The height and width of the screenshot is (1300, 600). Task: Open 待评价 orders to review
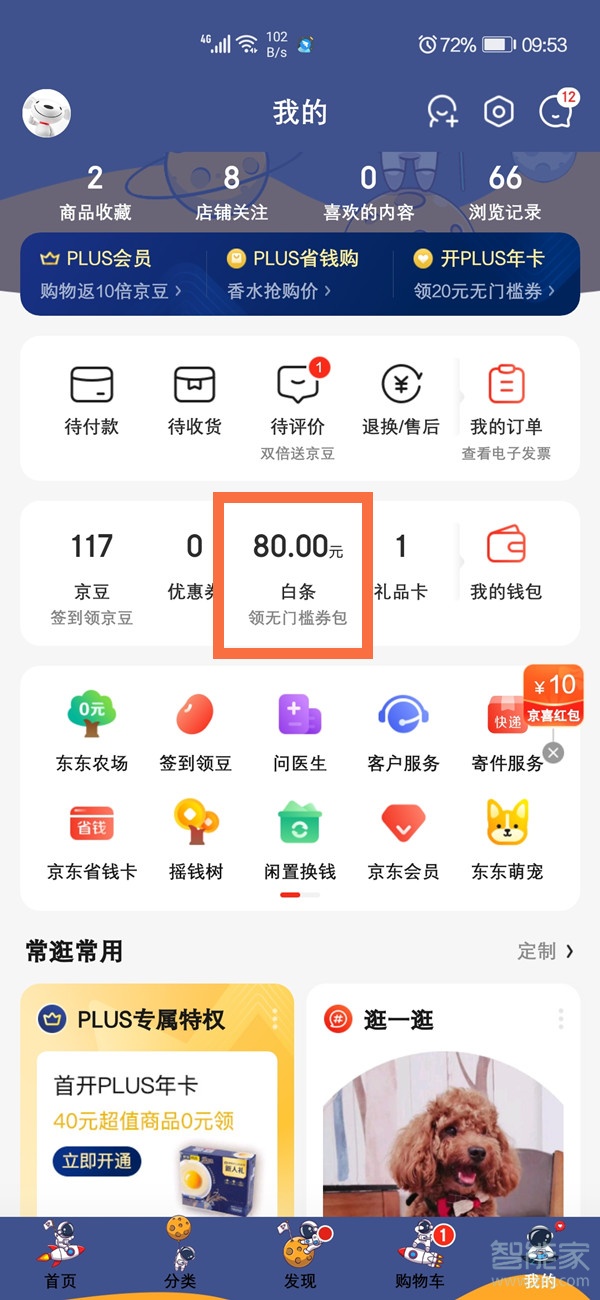[298, 400]
